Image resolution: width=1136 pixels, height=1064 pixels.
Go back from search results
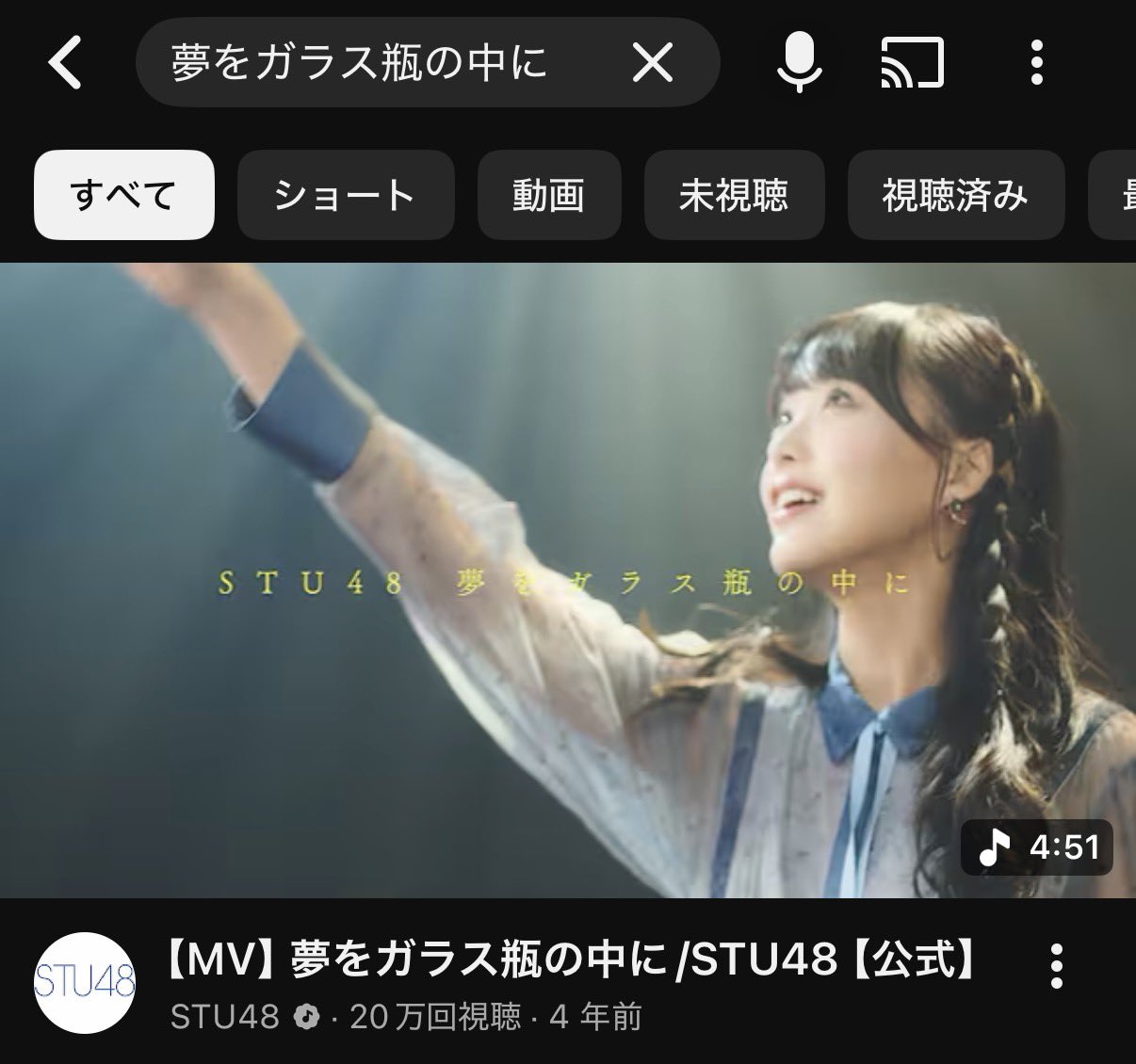64,63
